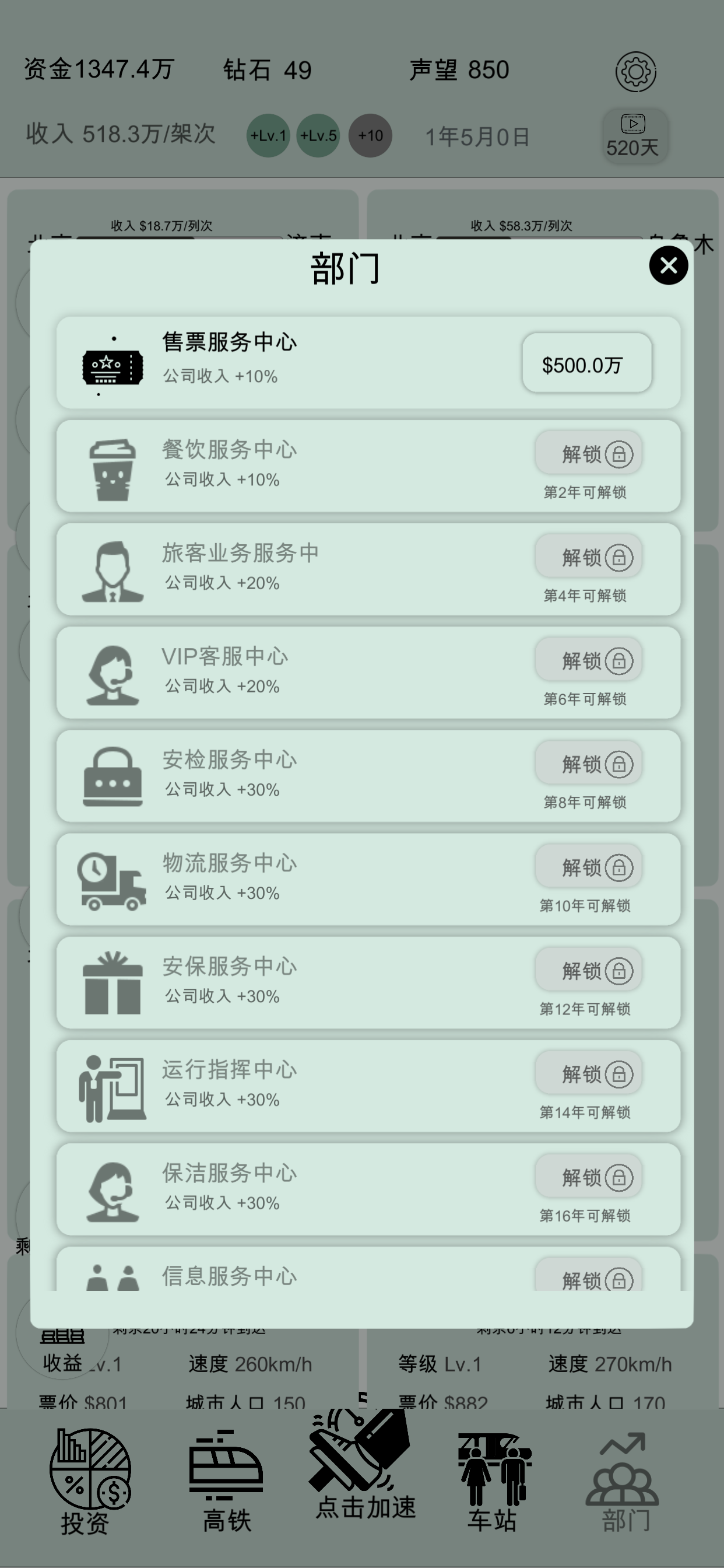Click the 售票服务中心 ticket icon
724x1568 pixels.
(x=111, y=363)
